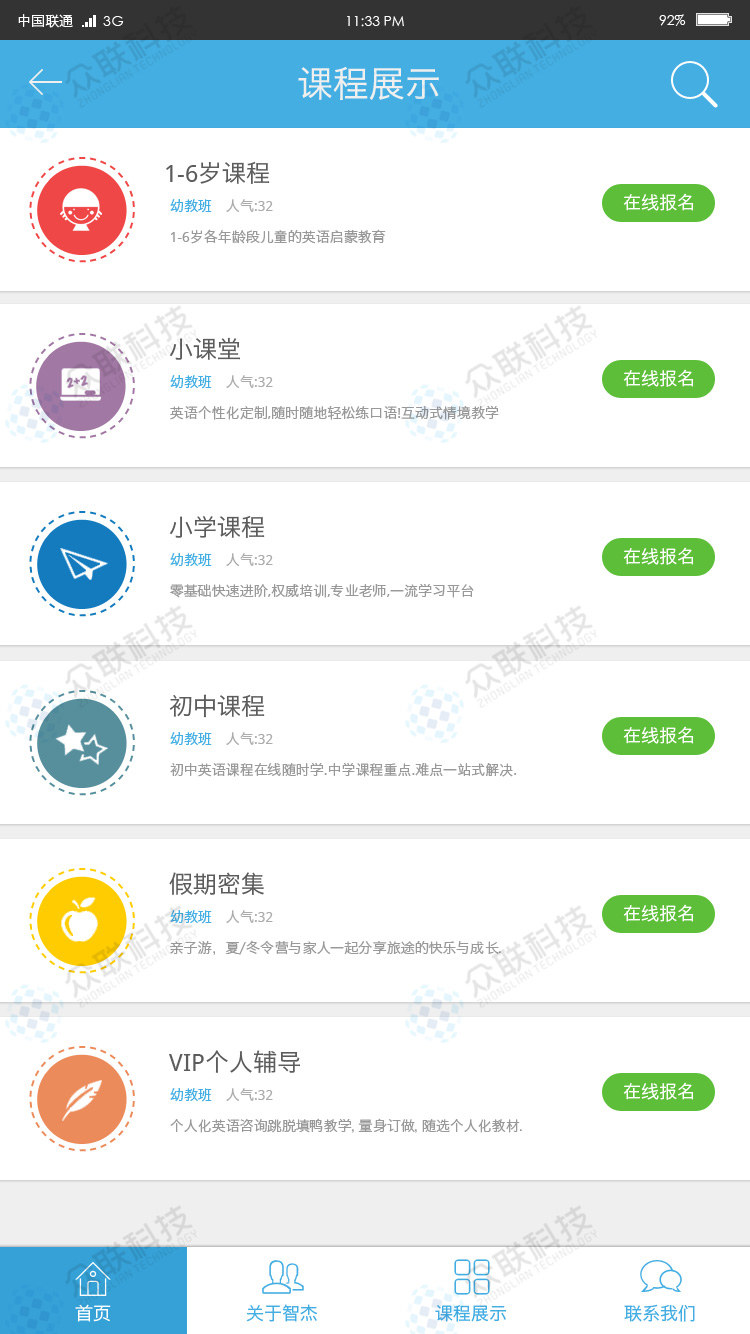Tap 在线报名 for 1-6岁课程

pos(658,203)
